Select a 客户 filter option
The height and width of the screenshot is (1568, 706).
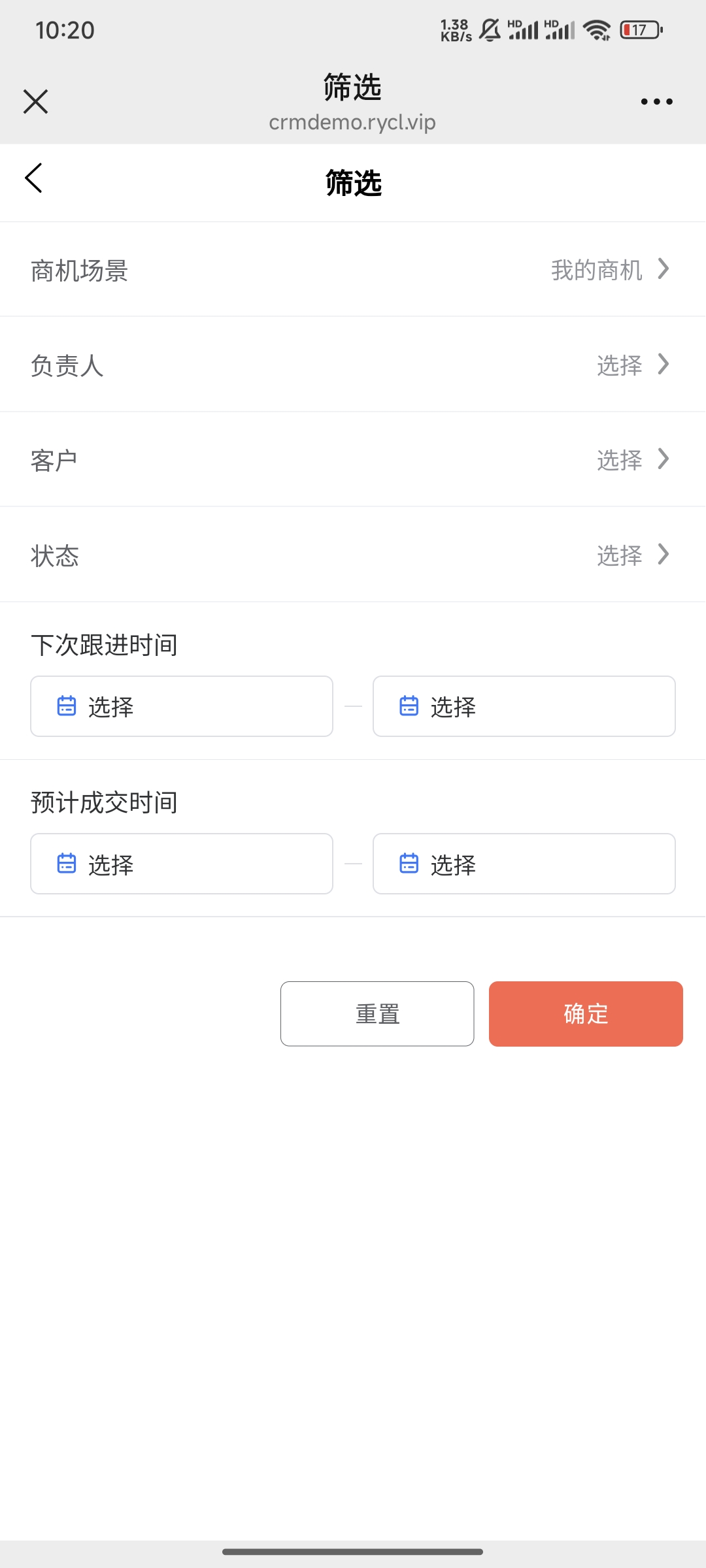[x=353, y=460]
